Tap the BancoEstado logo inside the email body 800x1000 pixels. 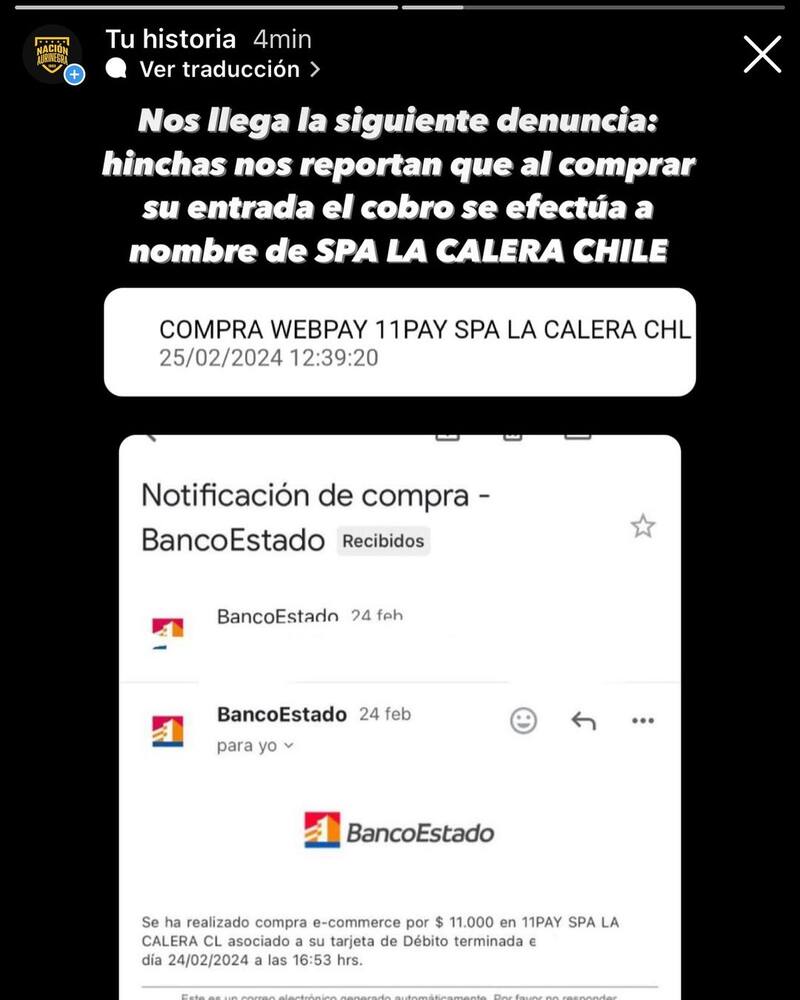(398, 830)
